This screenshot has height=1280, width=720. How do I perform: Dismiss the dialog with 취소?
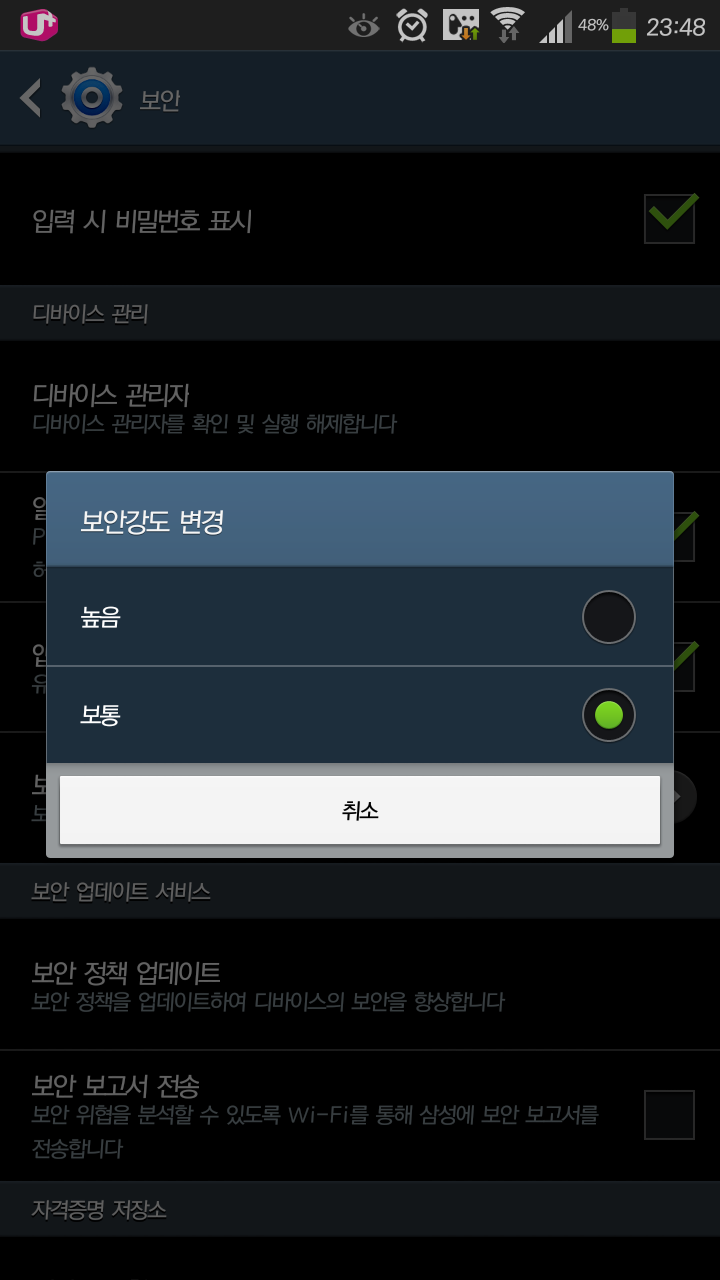tap(360, 810)
